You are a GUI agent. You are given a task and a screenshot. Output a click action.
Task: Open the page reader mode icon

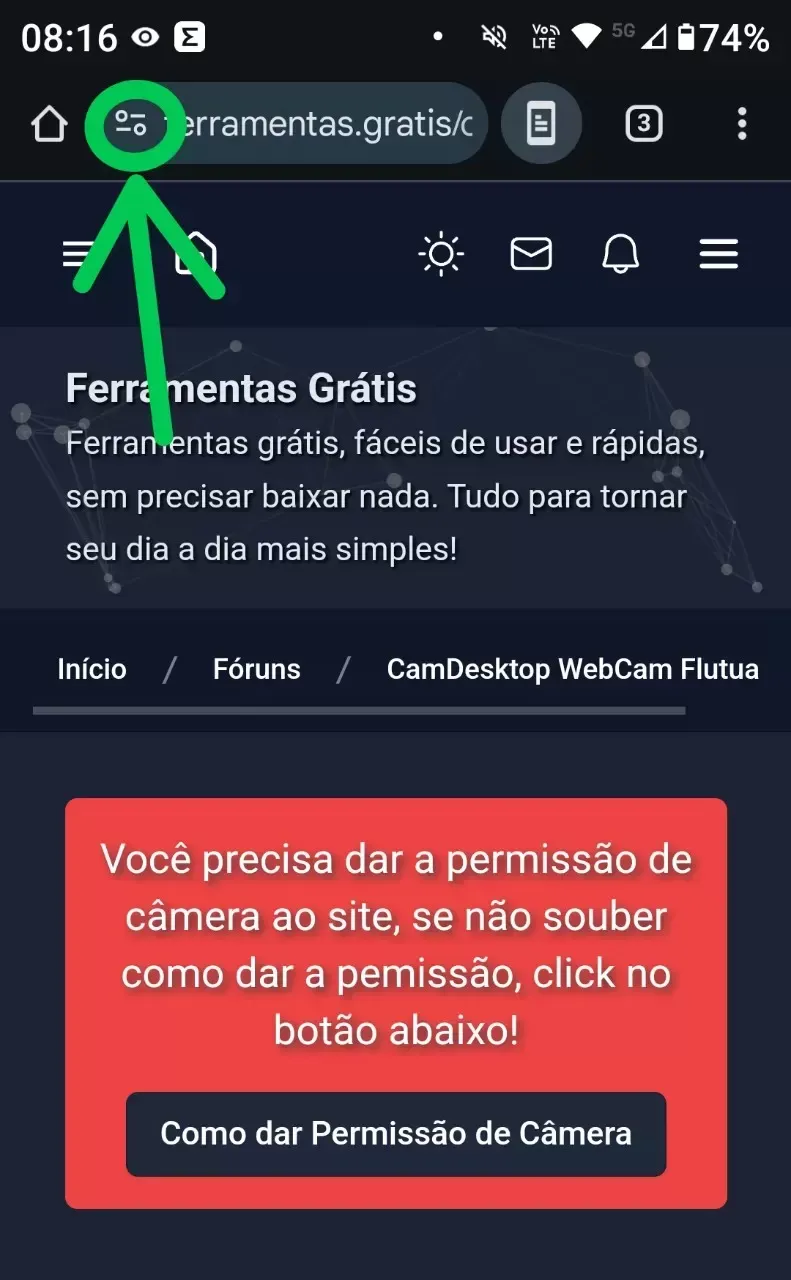[541, 124]
